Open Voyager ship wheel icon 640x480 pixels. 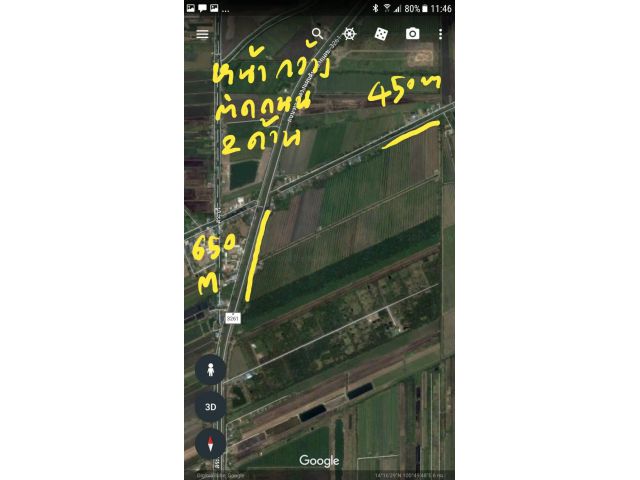(x=350, y=33)
